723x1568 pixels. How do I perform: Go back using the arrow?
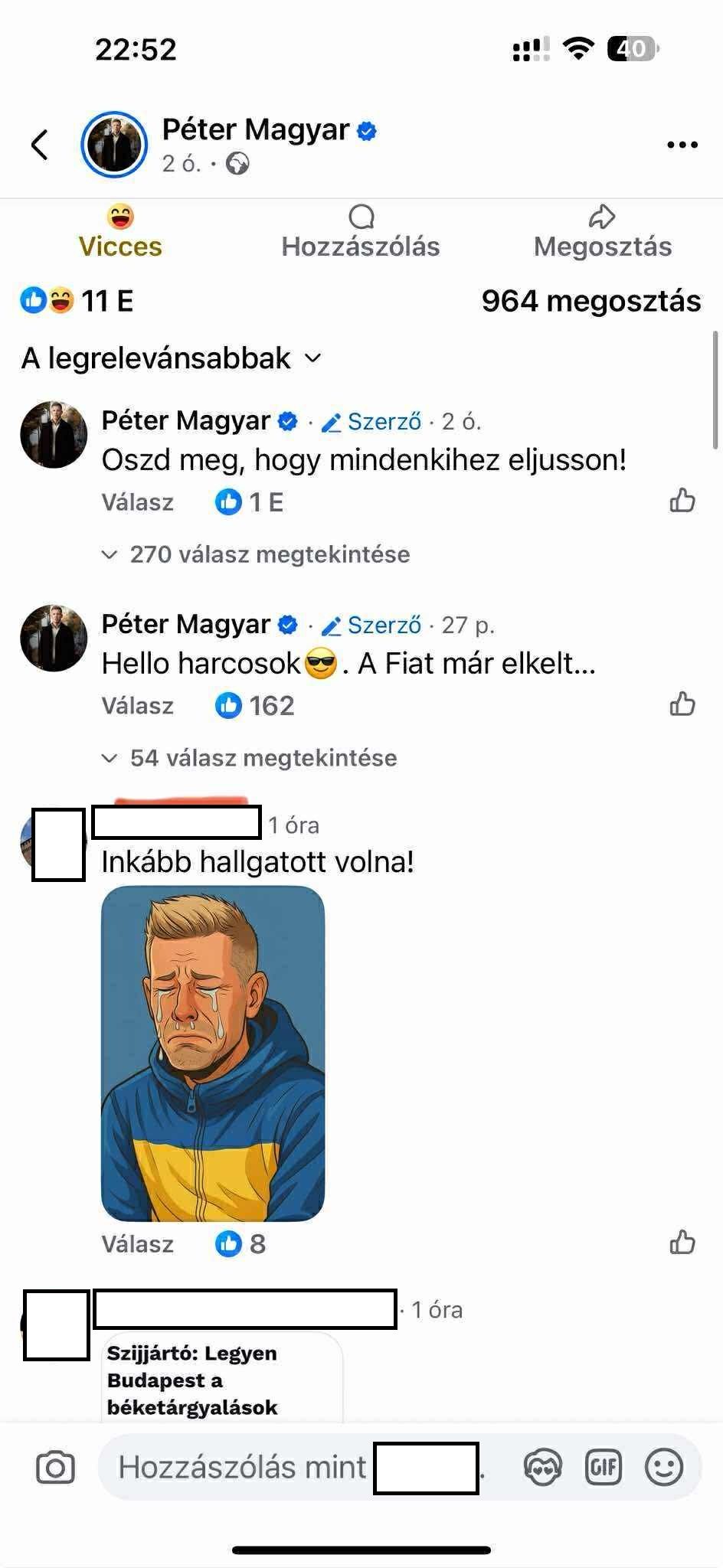[x=40, y=145]
